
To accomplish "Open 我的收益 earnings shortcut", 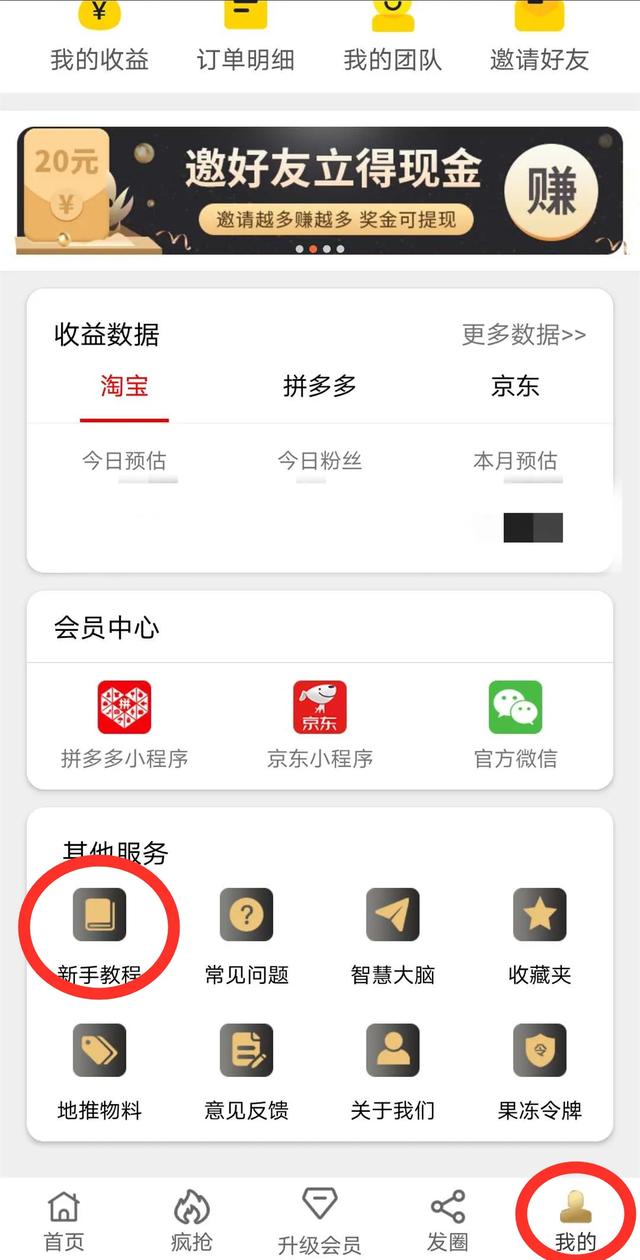I will pyautogui.click(x=99, y=37).
